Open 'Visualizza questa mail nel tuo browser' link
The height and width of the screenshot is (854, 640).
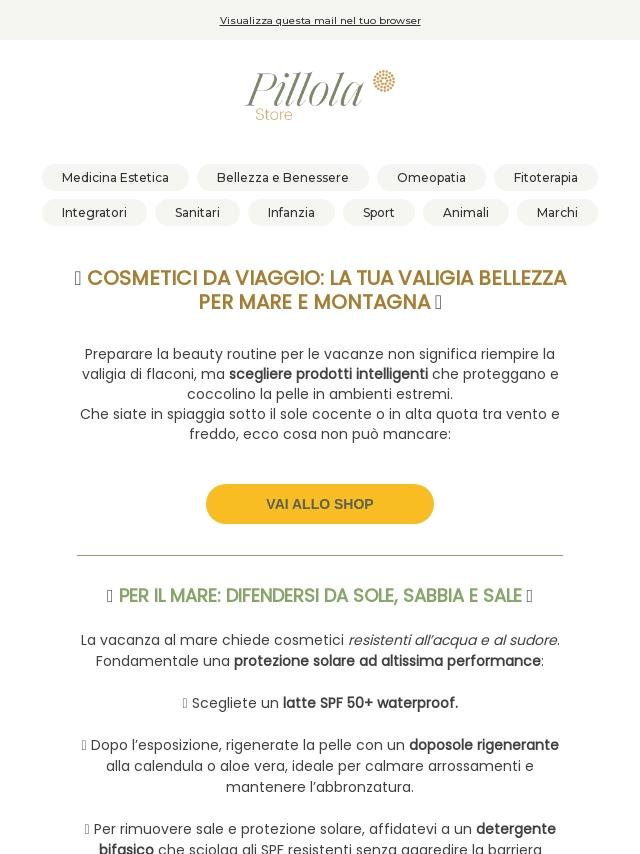(320, 20)
